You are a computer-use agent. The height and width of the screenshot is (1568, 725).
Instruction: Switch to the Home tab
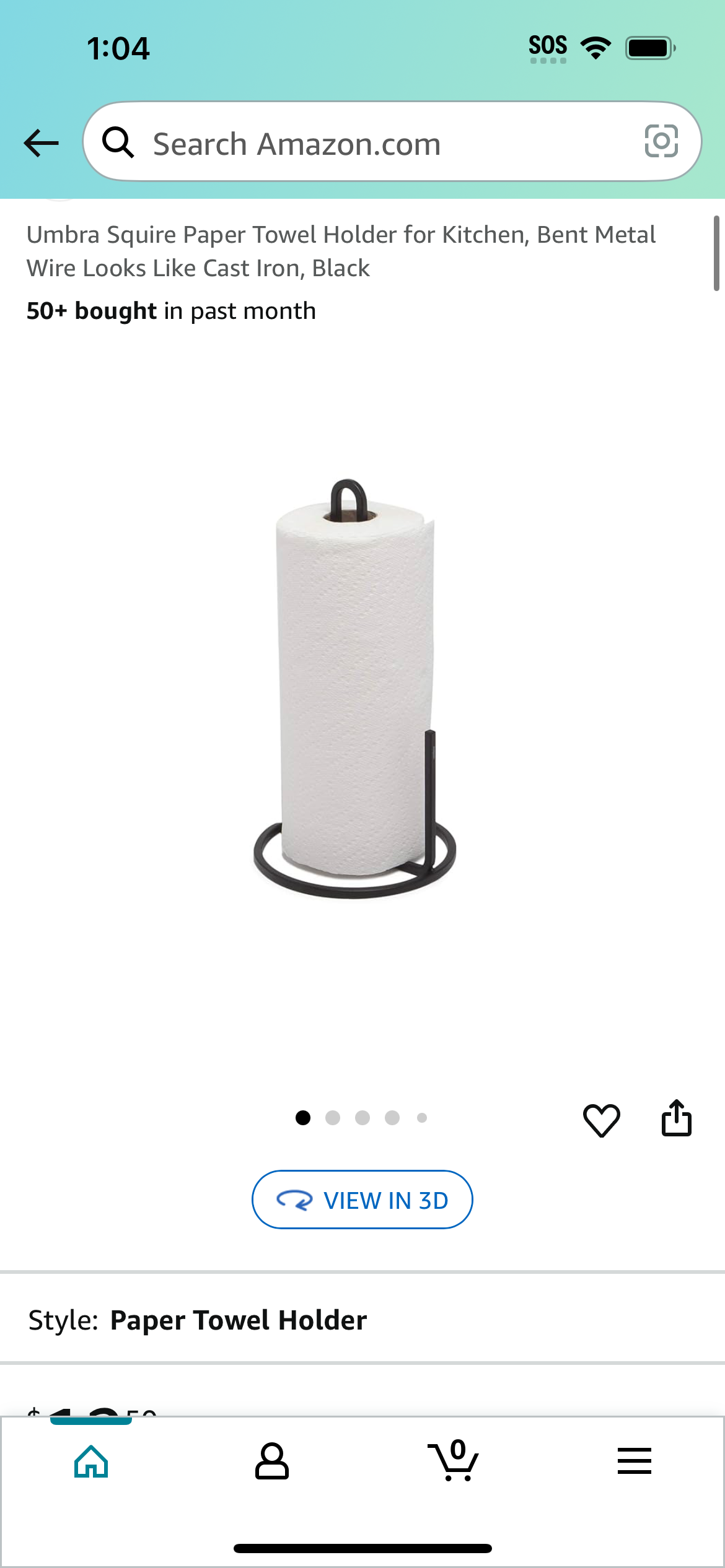coord(91,1461)
